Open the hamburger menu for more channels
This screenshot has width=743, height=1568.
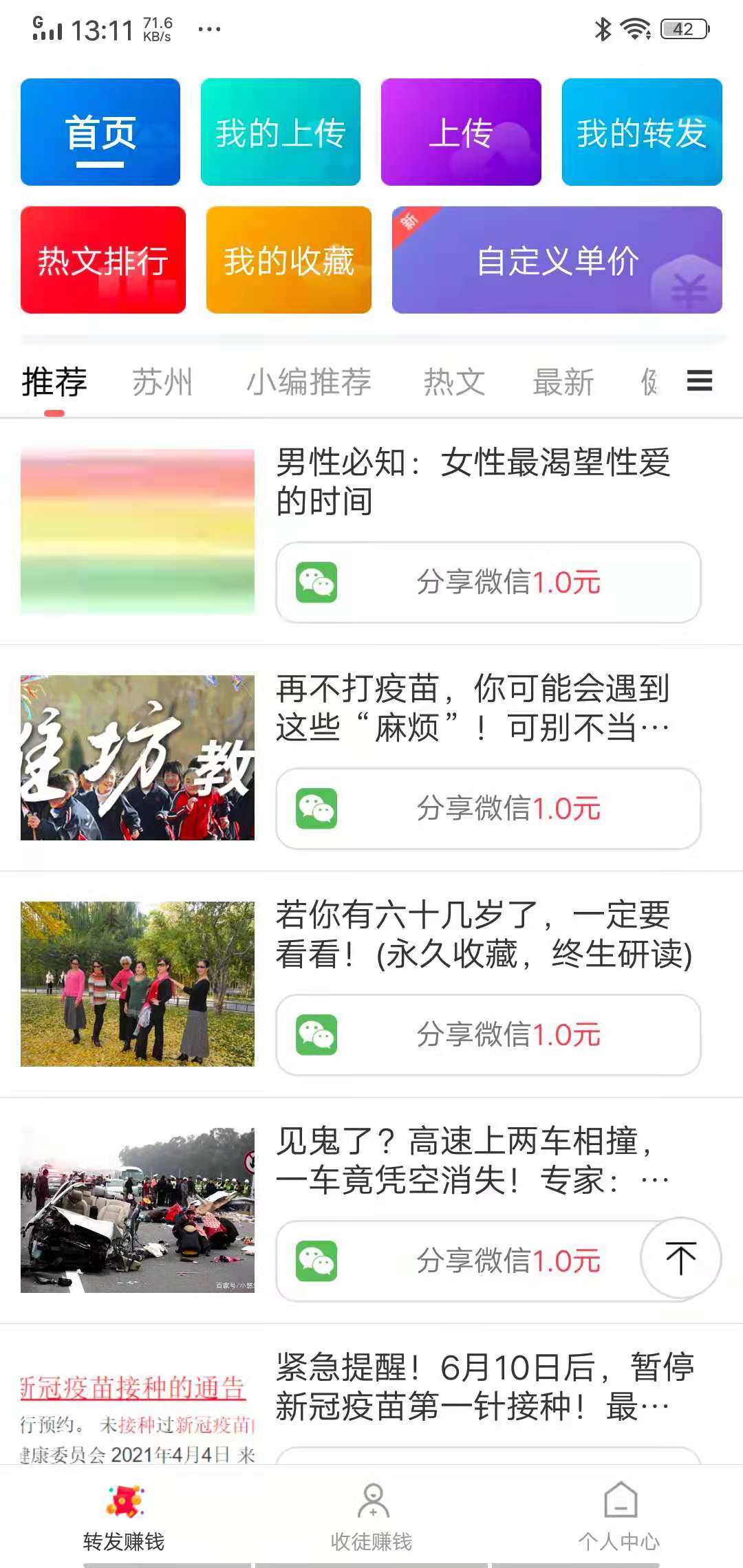tap(699, 382)
